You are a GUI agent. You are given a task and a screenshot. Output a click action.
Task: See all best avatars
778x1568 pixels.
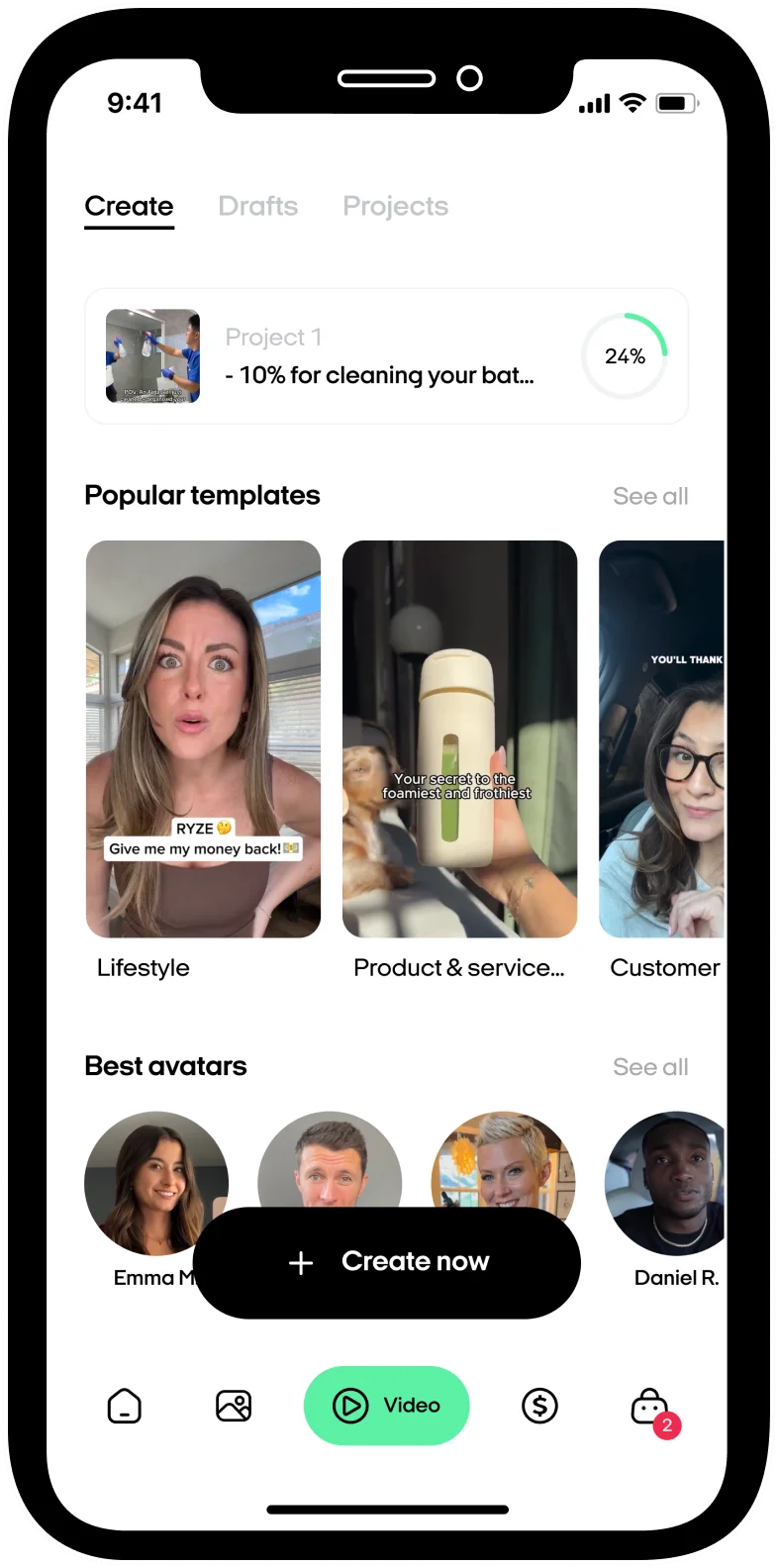650,1067
